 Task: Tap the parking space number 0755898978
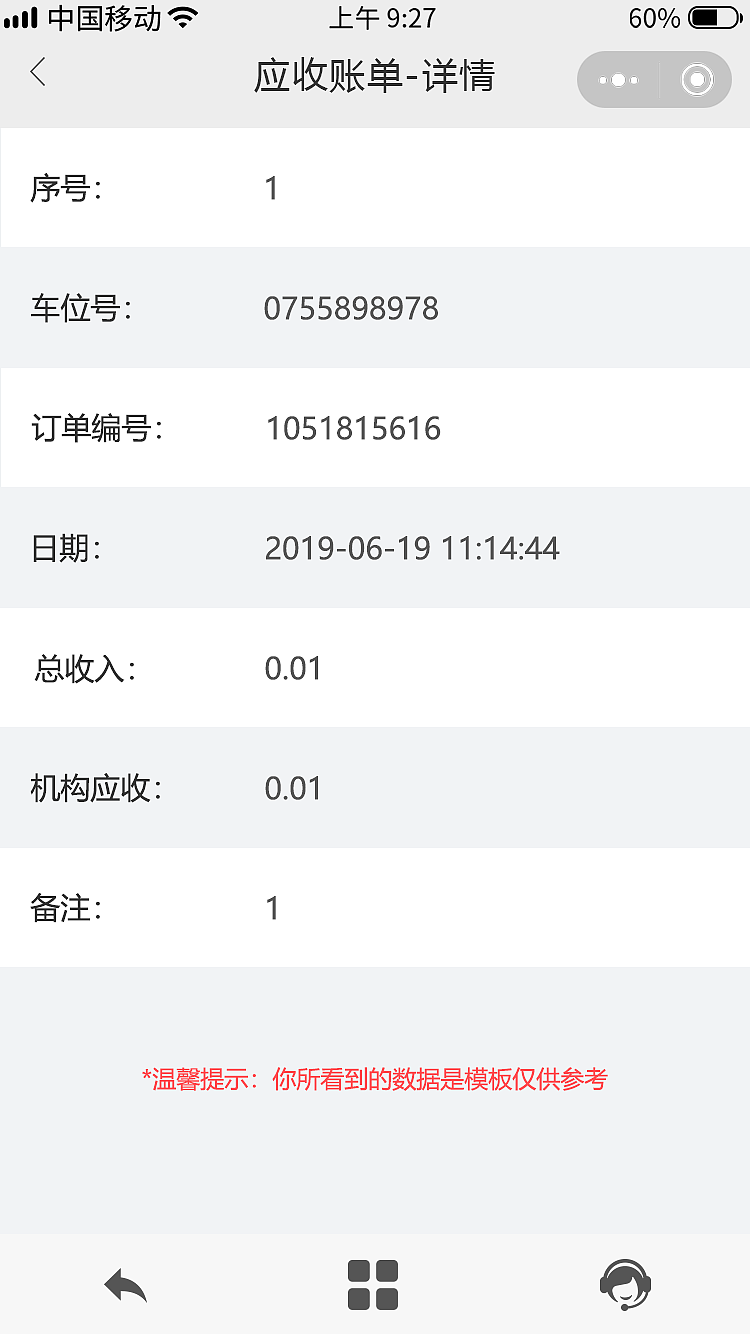point(352,309)
